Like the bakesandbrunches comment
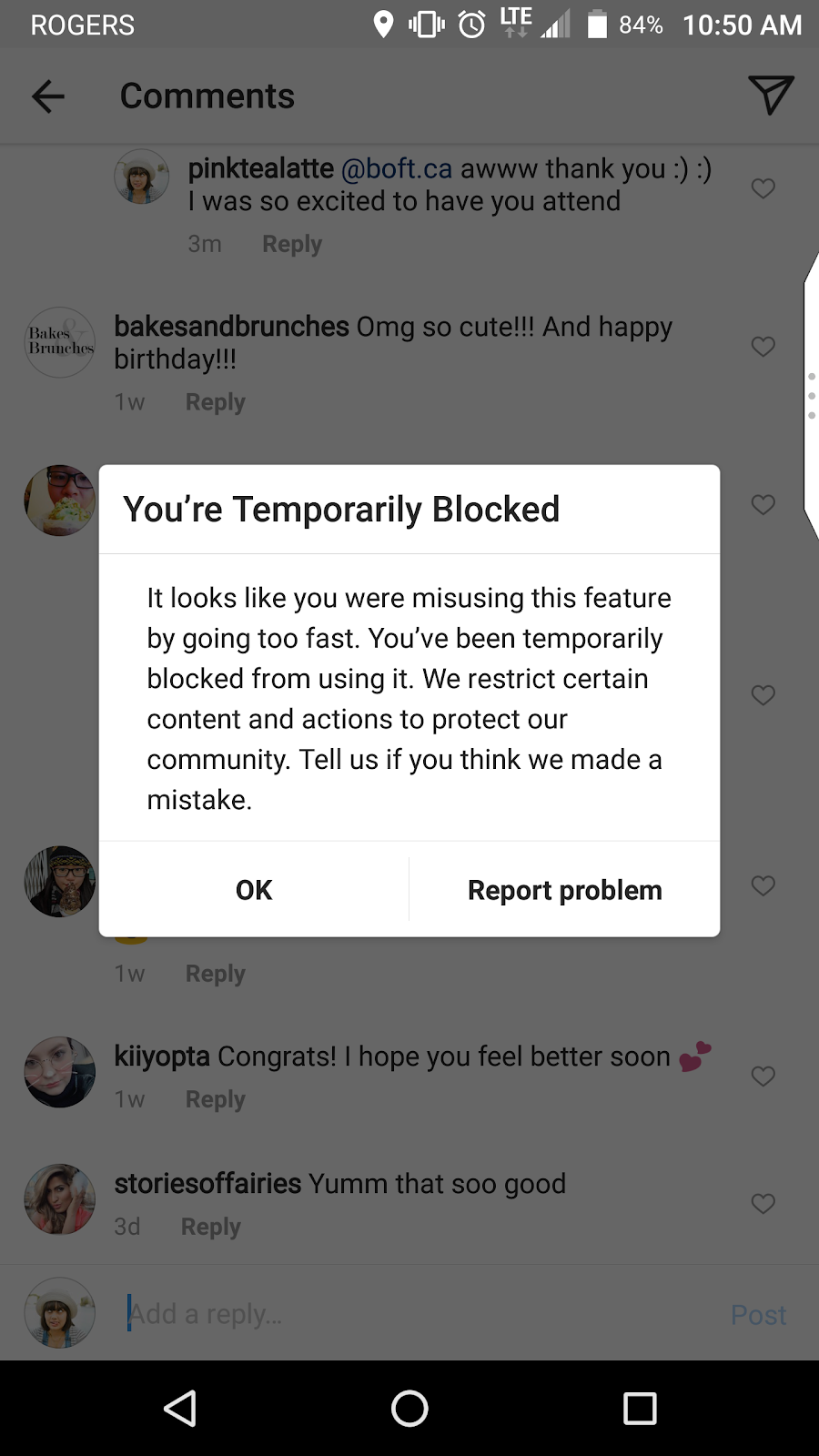 (x=763, y=347)
